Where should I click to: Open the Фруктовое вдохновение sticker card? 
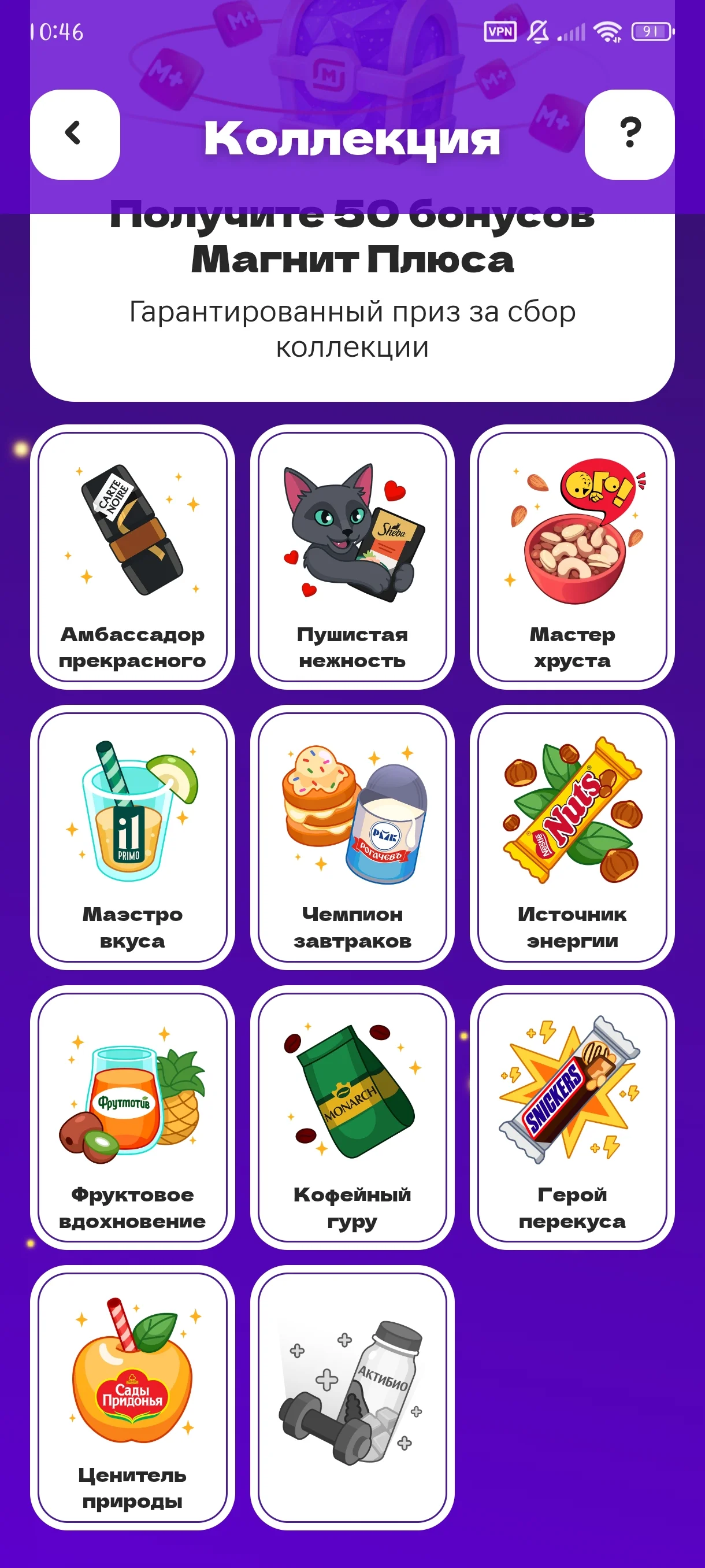132,1118
